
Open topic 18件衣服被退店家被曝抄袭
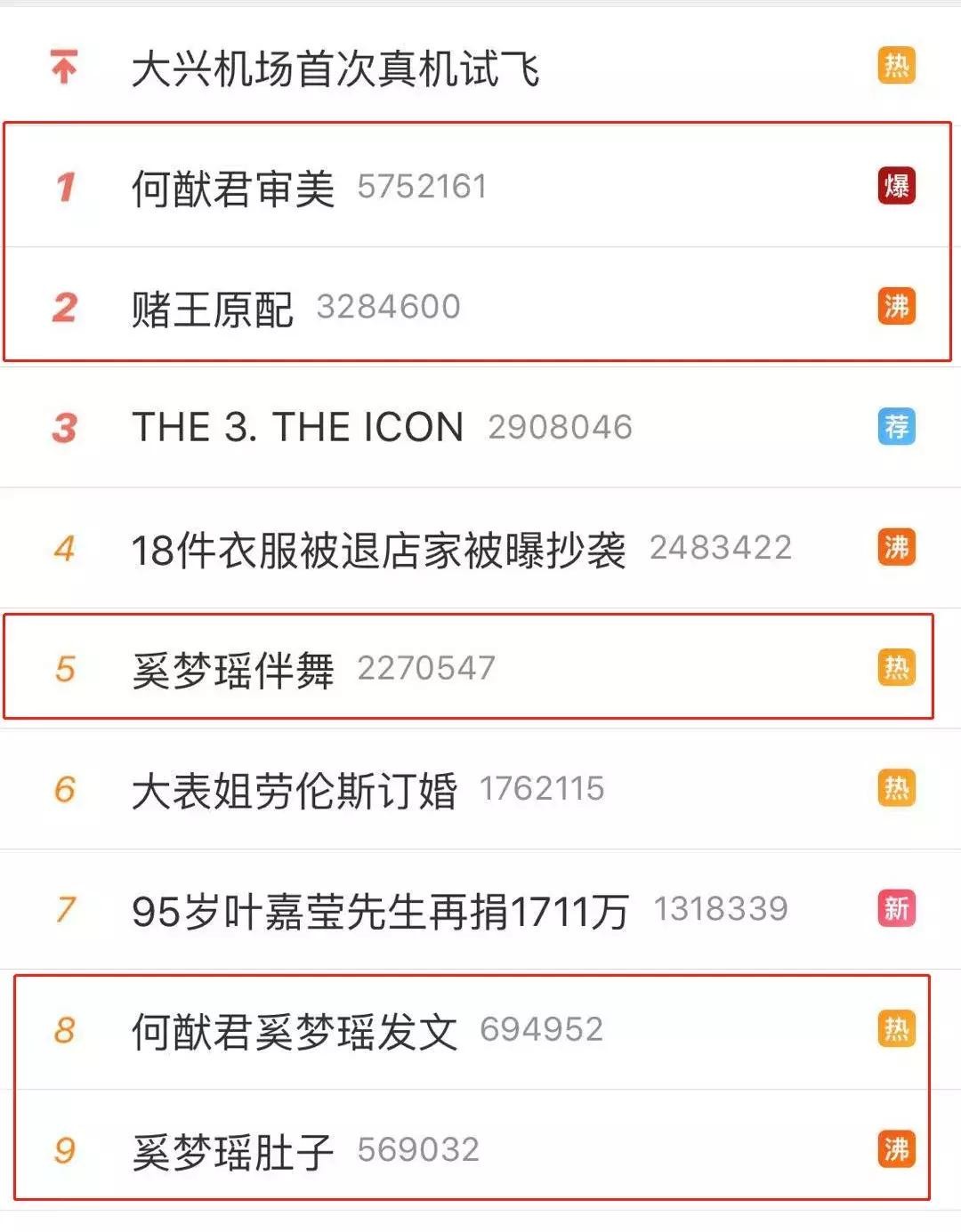pyautogui.click(x=378, y=549)
